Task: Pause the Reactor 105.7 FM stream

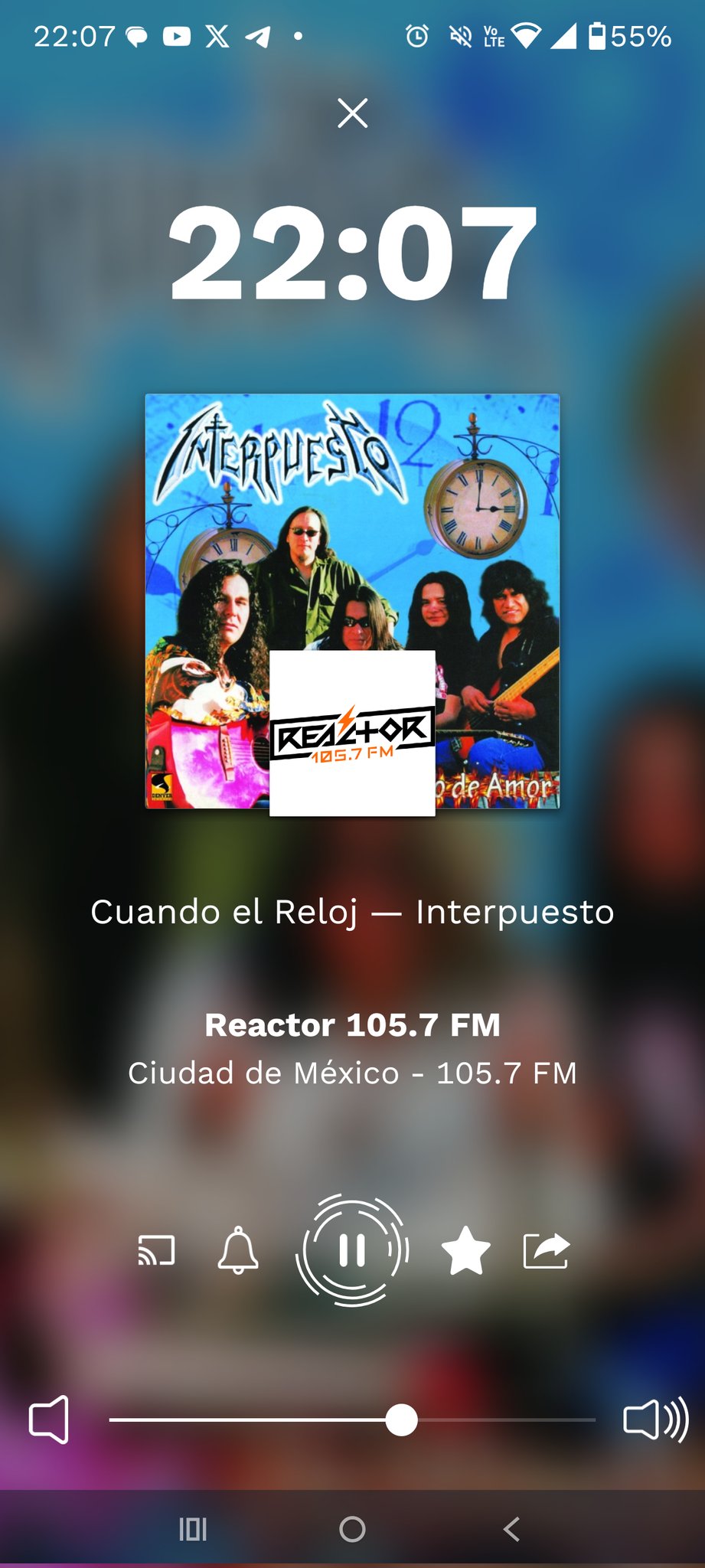Action: (352, 1250)
